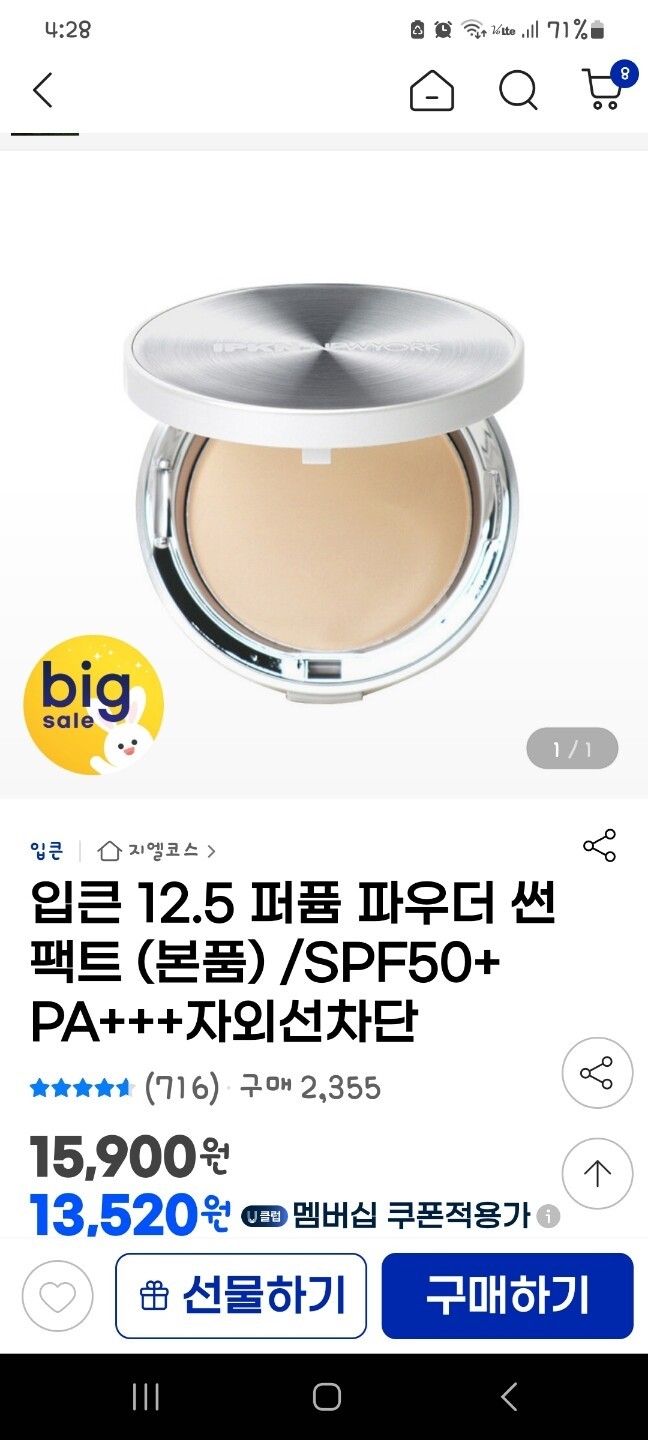The width and height of the screenshot is (648, 1440).
Task: Go back using the top-left arrow
Action: click(42, 91)
